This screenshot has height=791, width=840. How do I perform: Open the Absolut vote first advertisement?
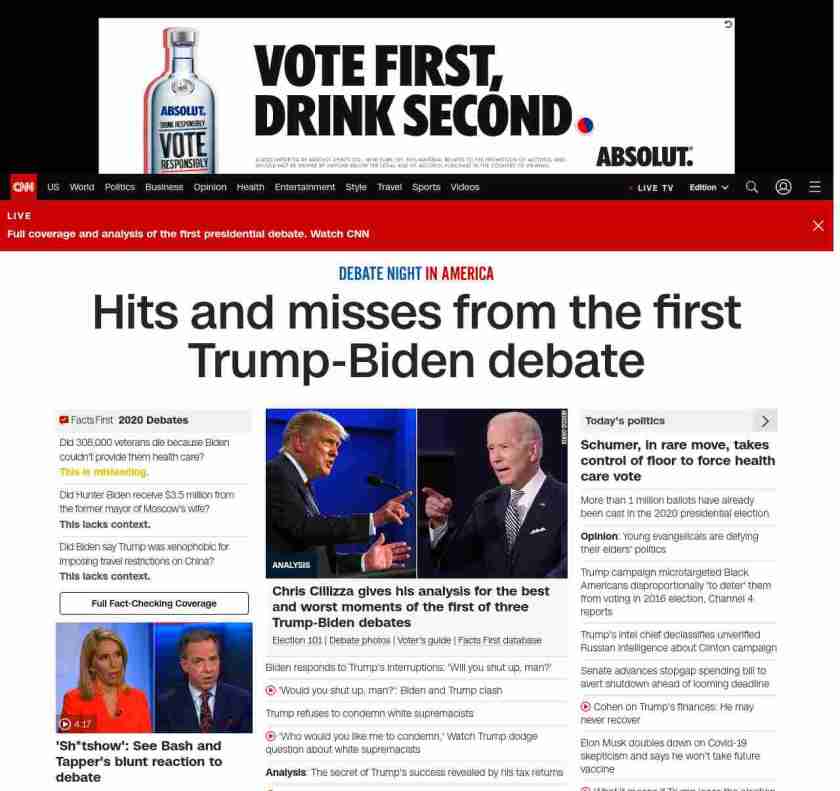tap(416, 95)
